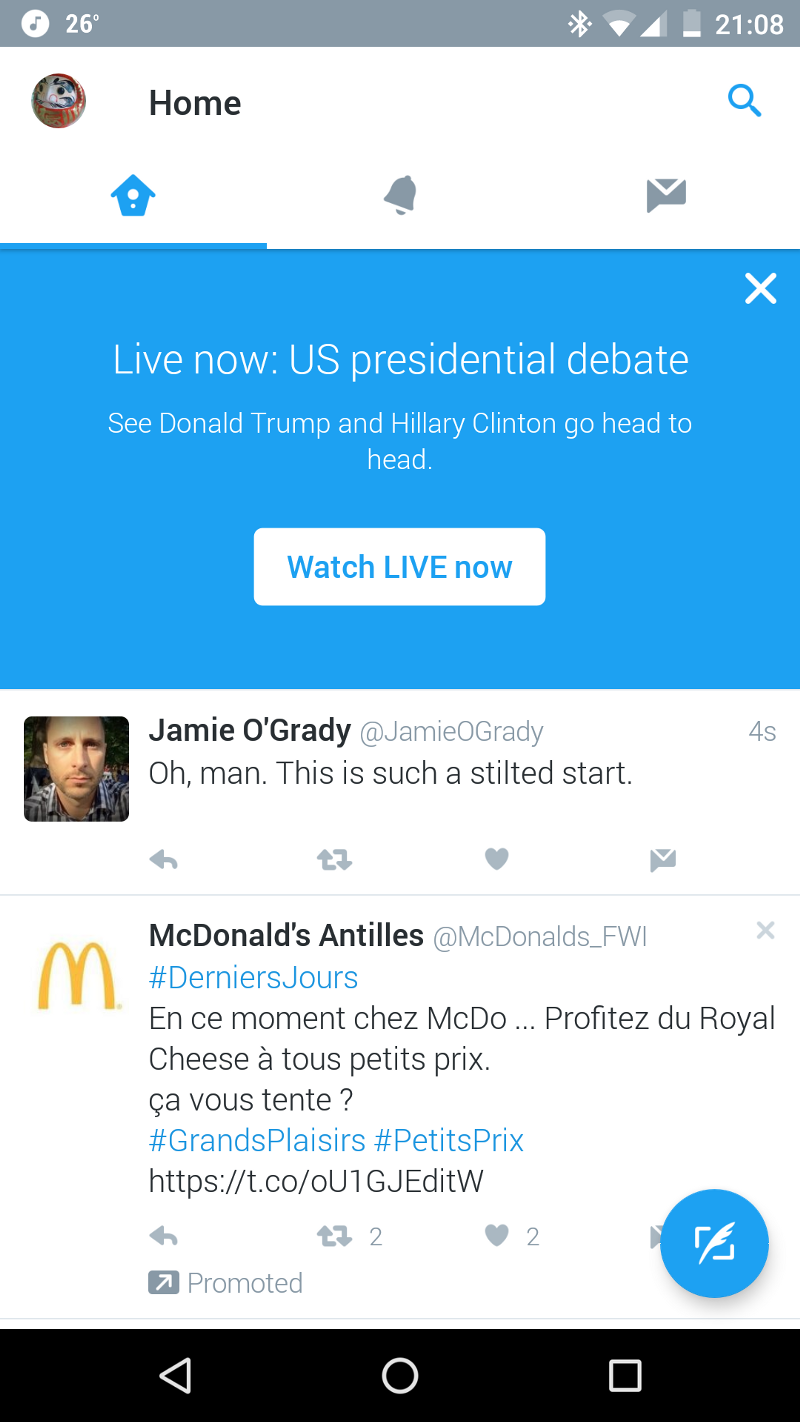Like Jamie O'Grady's tweet
The height and width of the screenshot is (1422, 800).
point(497,859)
